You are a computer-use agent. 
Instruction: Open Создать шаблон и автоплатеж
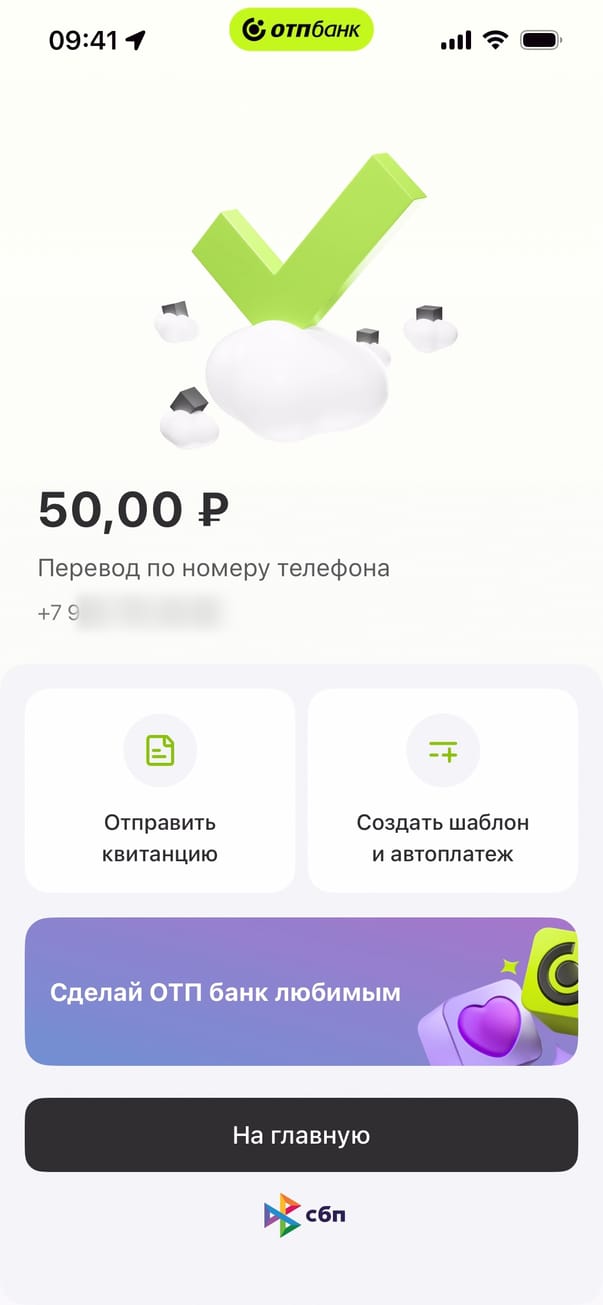coord(443,790)
